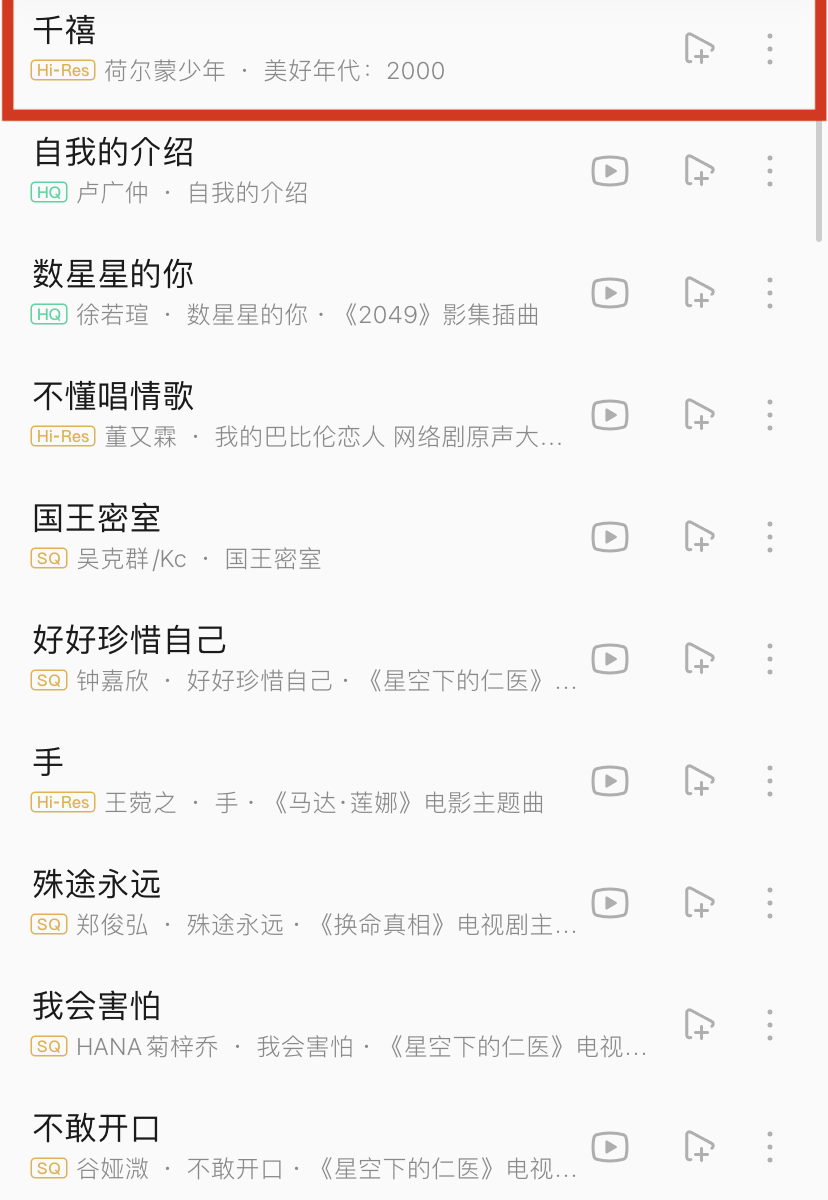The width and height of the screenshot is (828, 1200).
Task: Add 我会害怕 to play next
Action: (699, 1025)
